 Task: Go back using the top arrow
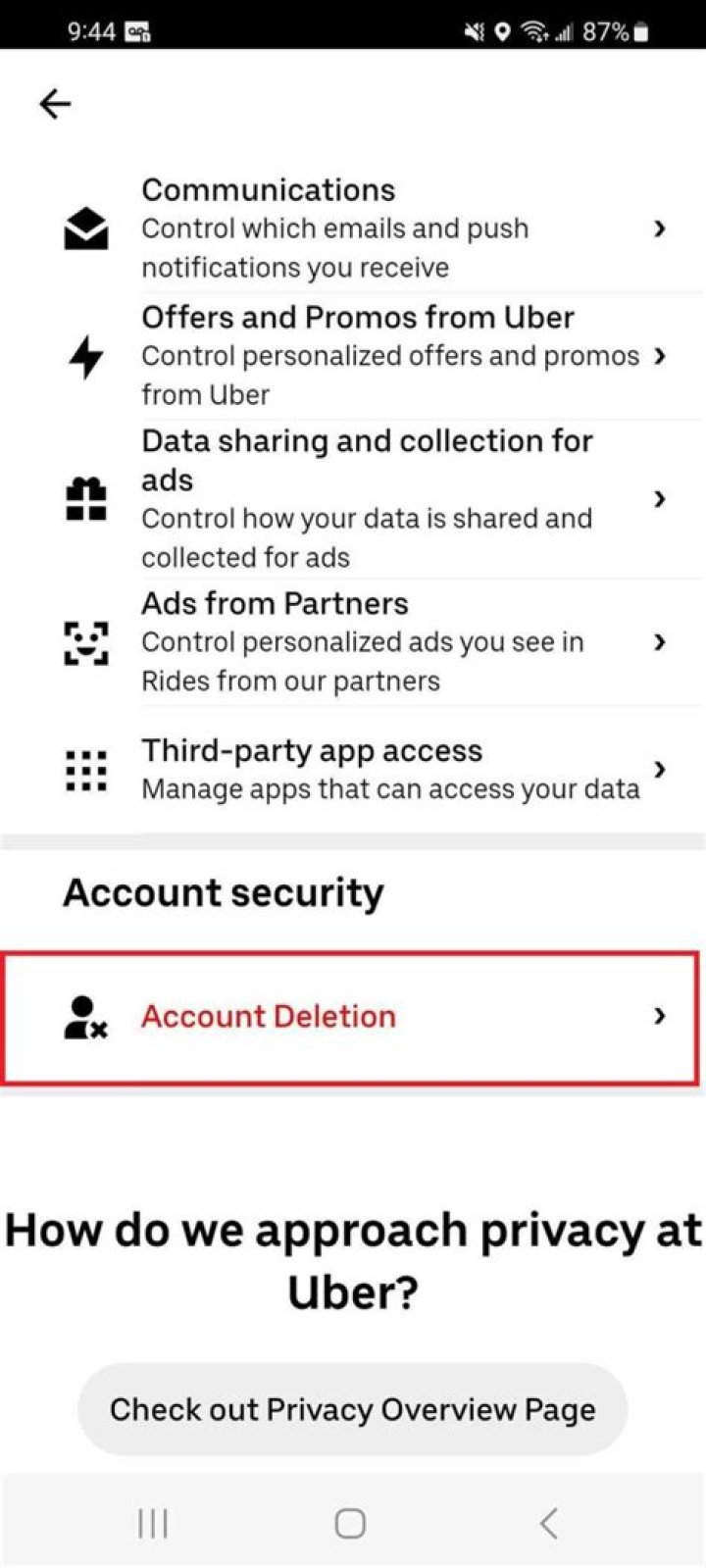tap(55, 104)
